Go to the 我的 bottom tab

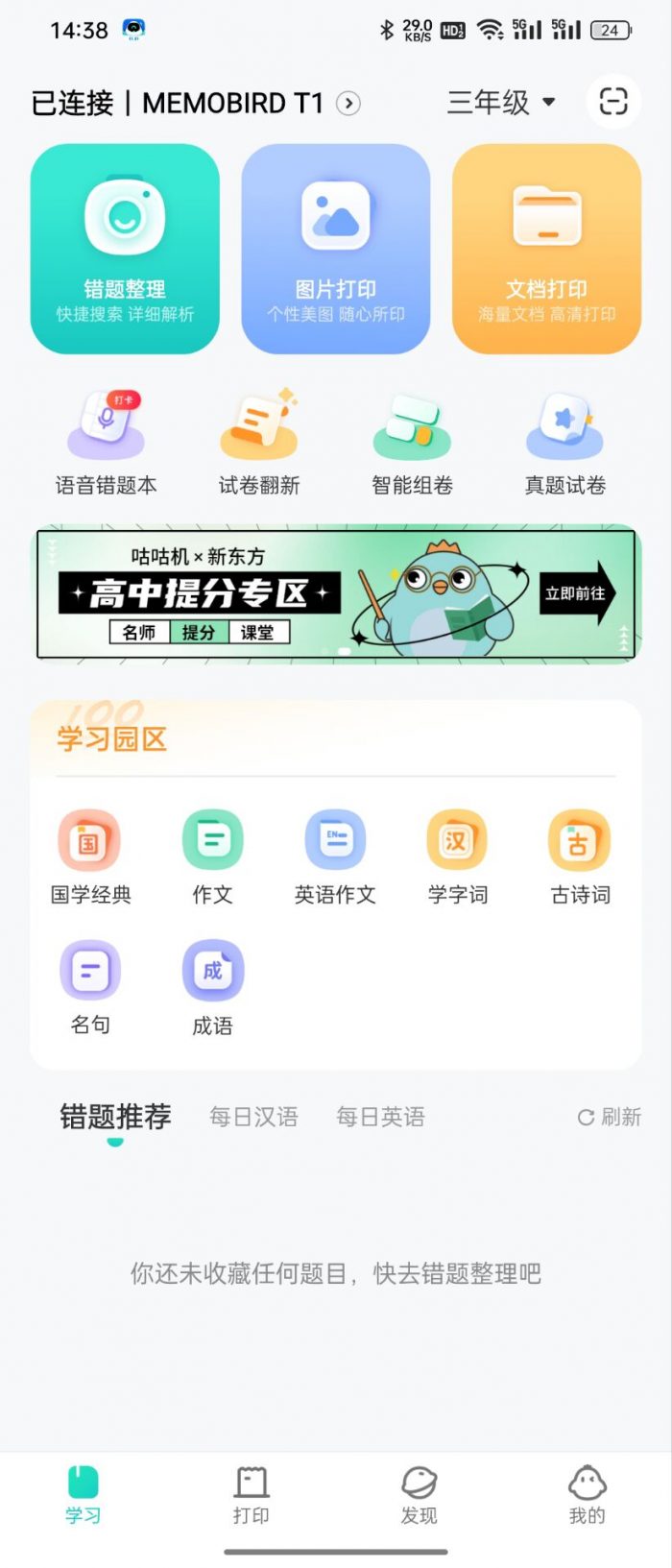point(587,1494)
